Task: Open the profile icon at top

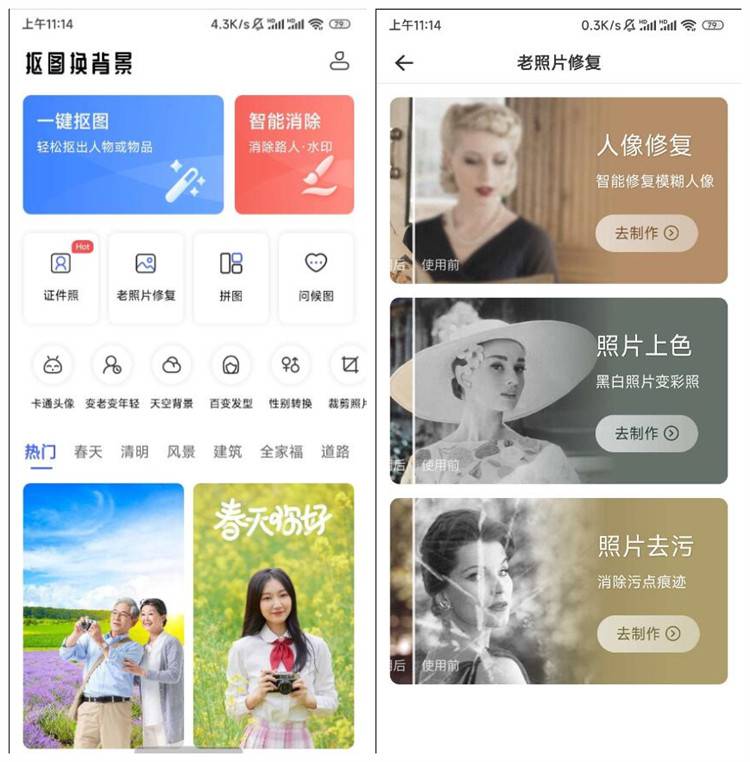Action: (339, 62)
